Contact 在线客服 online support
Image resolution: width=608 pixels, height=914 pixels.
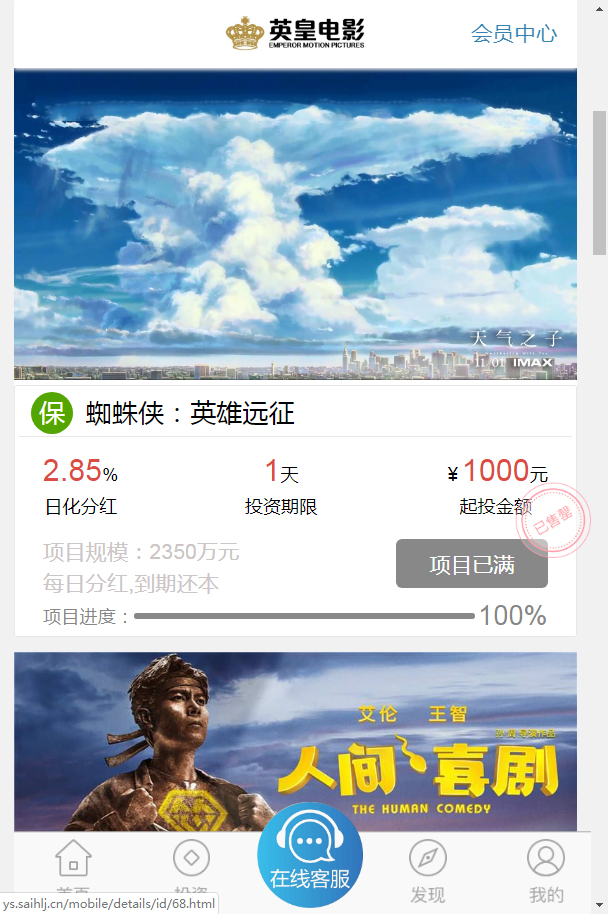(x=310, y=855)
